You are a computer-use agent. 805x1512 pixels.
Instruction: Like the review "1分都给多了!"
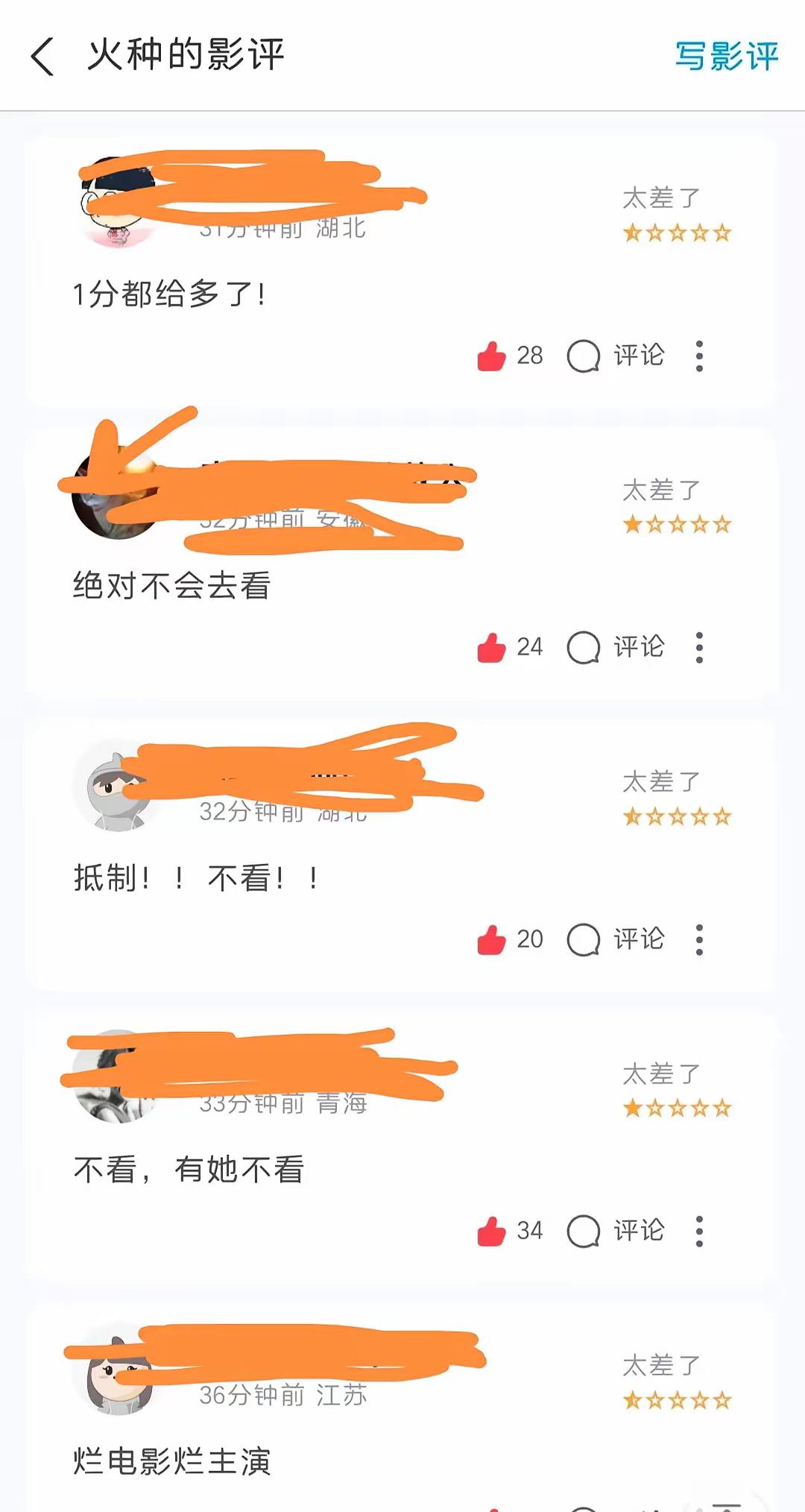click(x=492, y=356)
